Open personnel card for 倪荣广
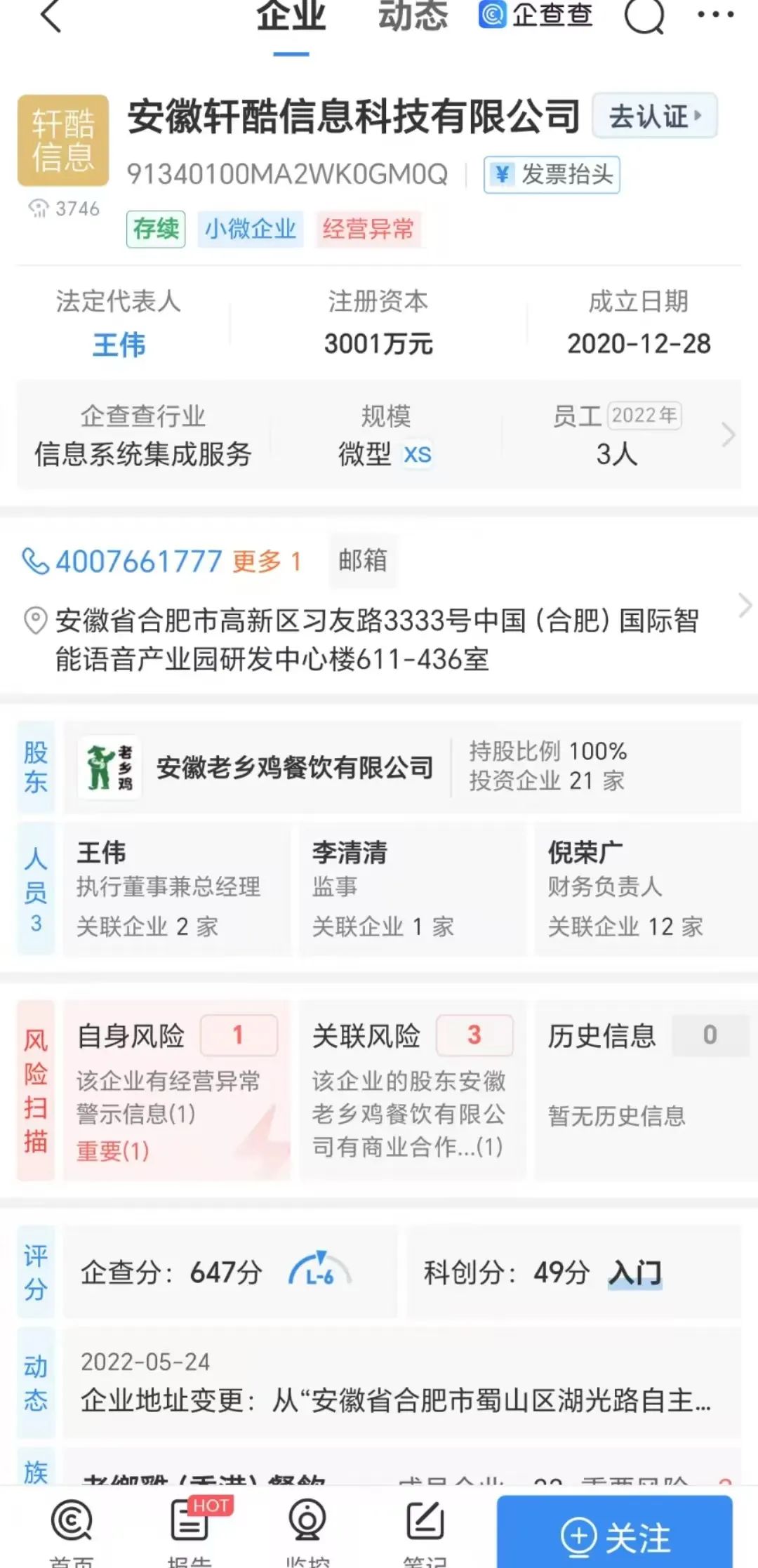 point(638,889)
